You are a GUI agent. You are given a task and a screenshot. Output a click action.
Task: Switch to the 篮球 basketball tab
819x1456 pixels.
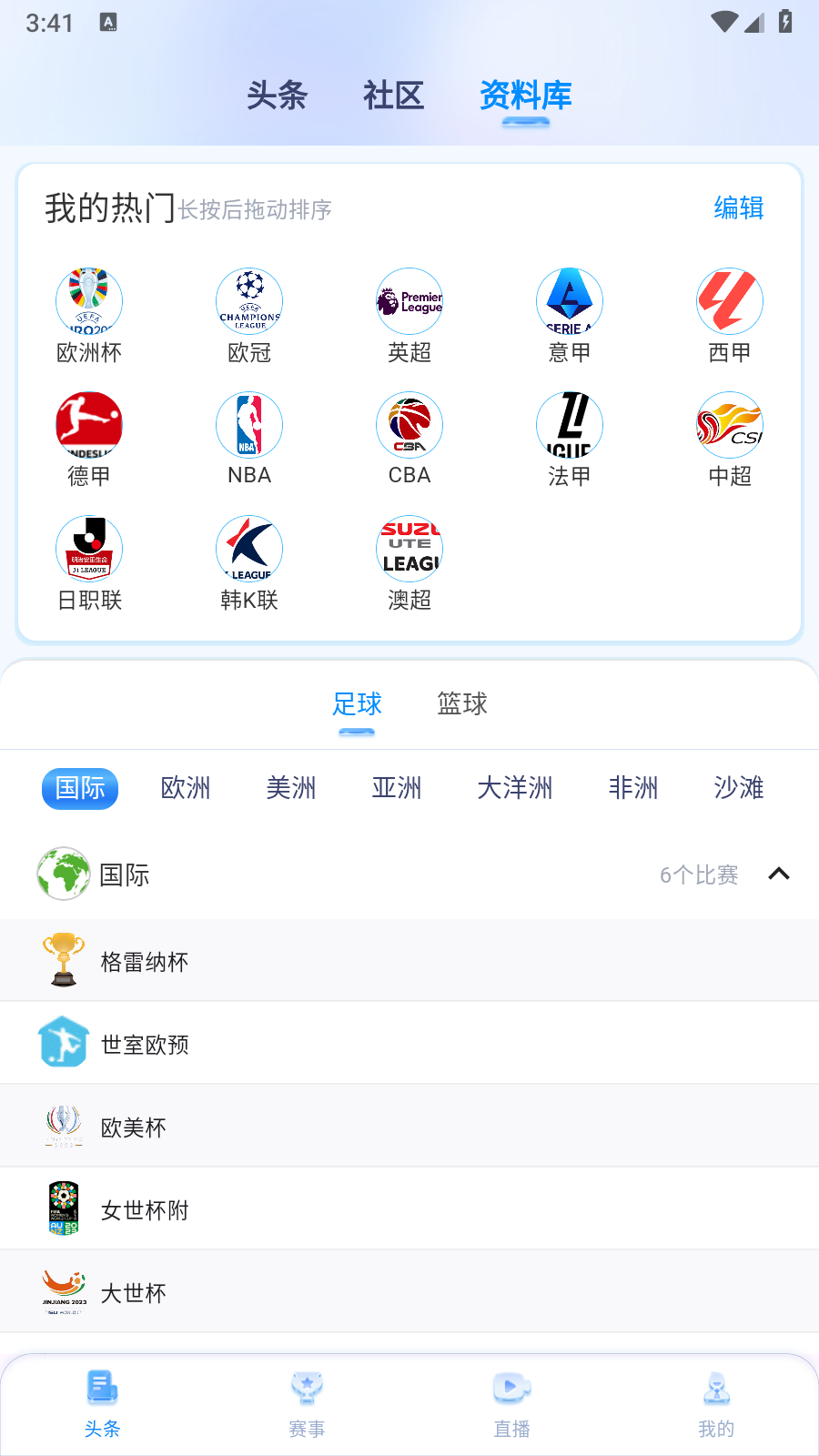point(462,704)
